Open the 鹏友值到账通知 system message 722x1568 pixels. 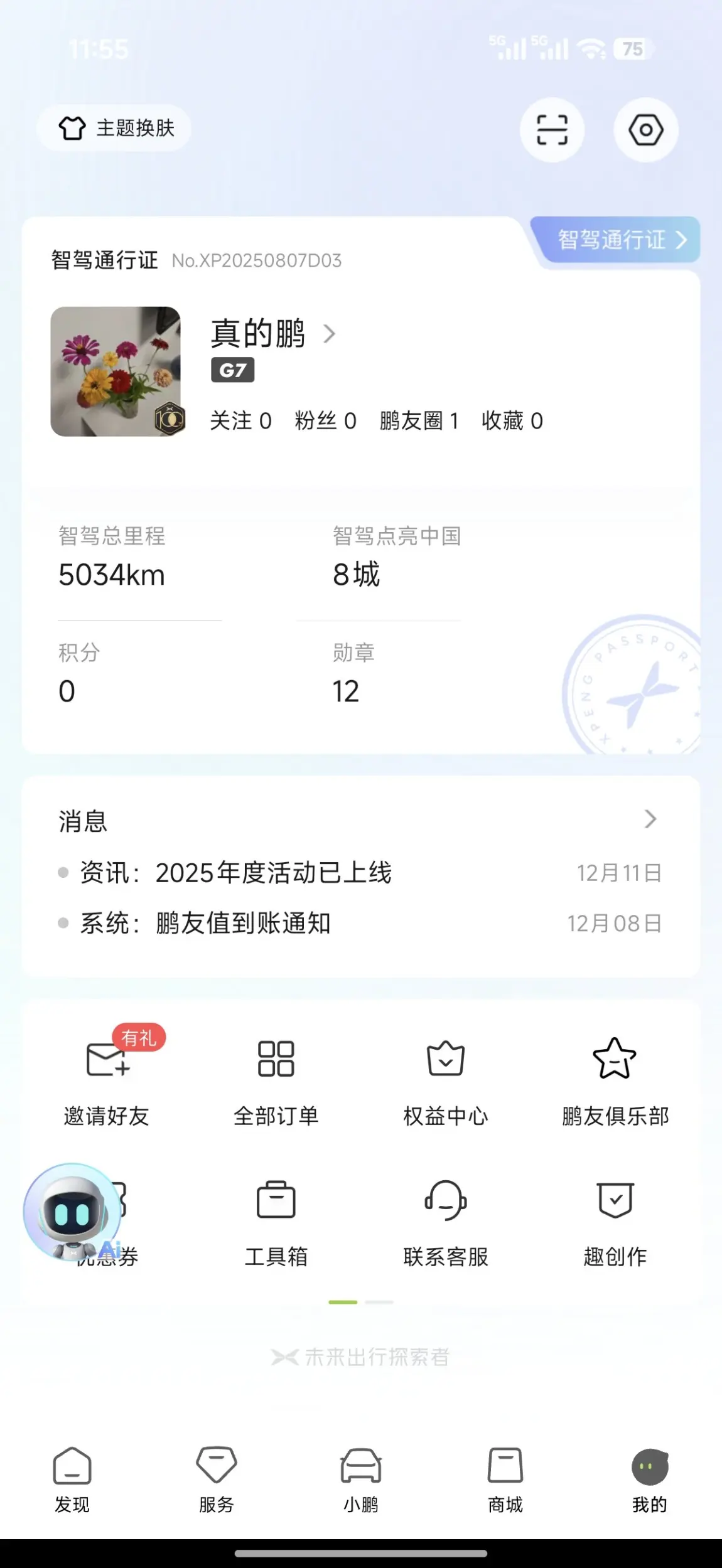coord(243,923)
